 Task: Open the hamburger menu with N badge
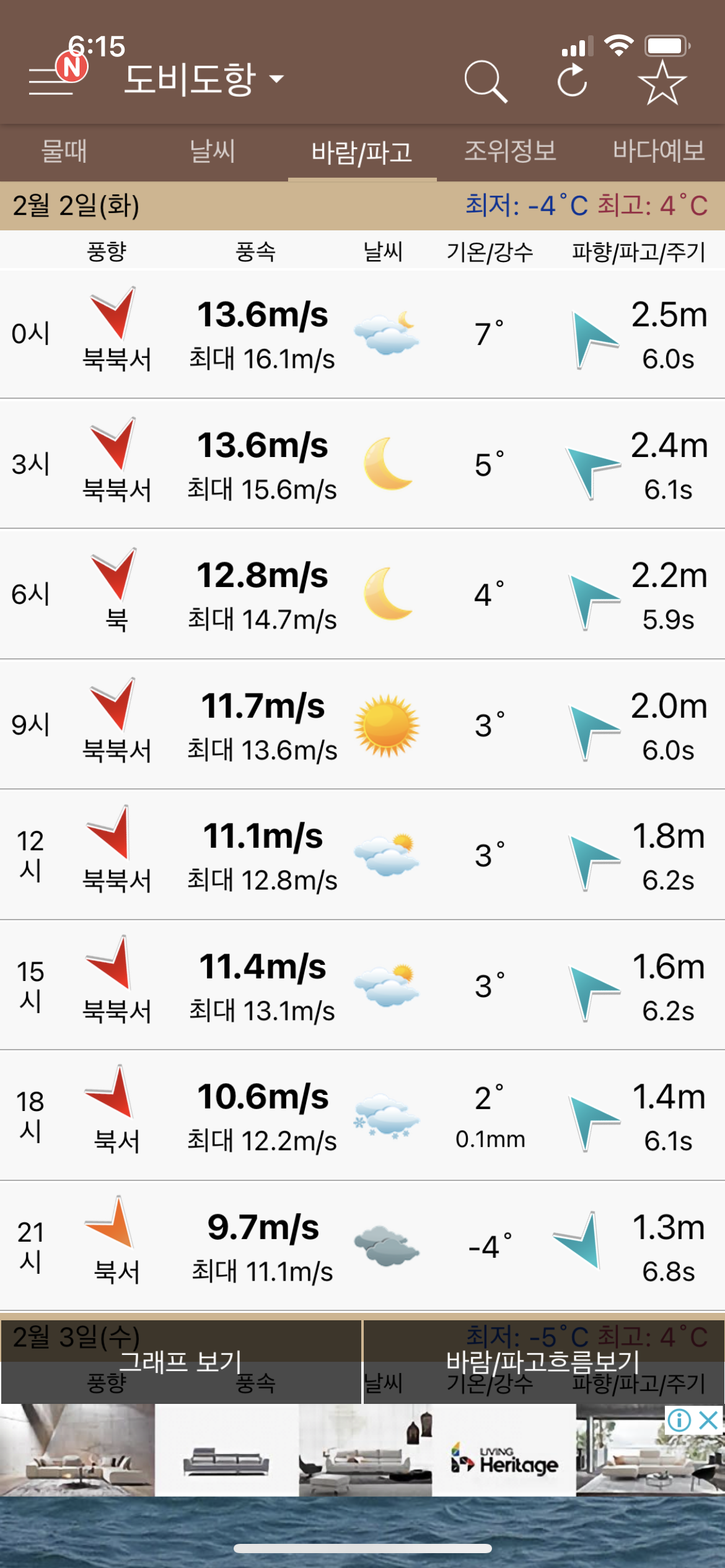[x=57, y=76]
